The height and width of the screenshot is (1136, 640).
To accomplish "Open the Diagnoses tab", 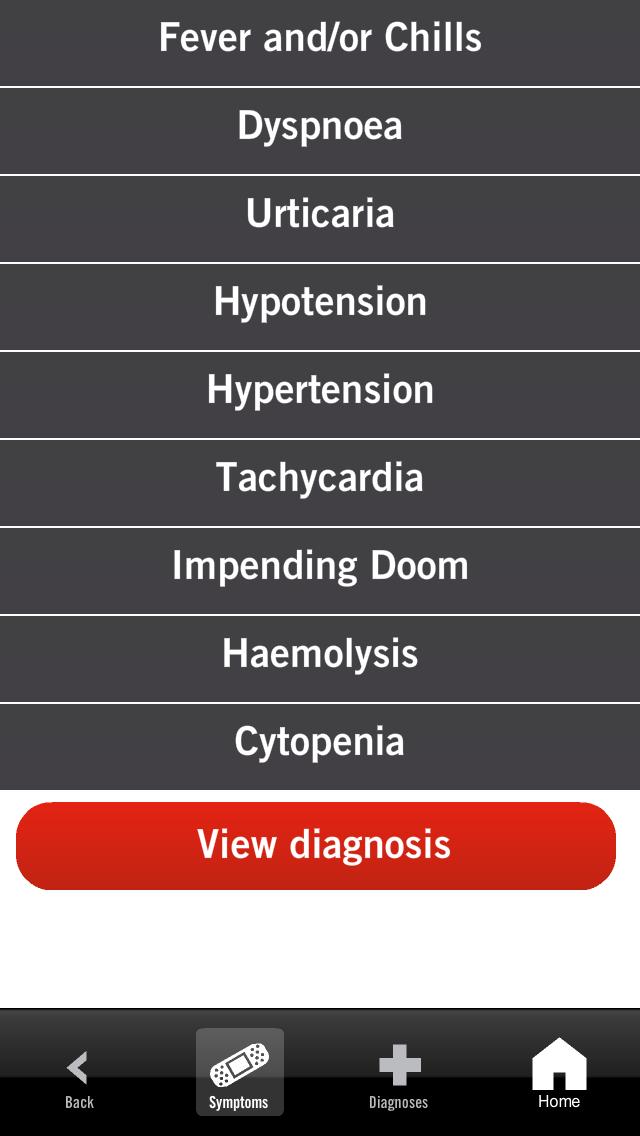I will coord(398,1076).
